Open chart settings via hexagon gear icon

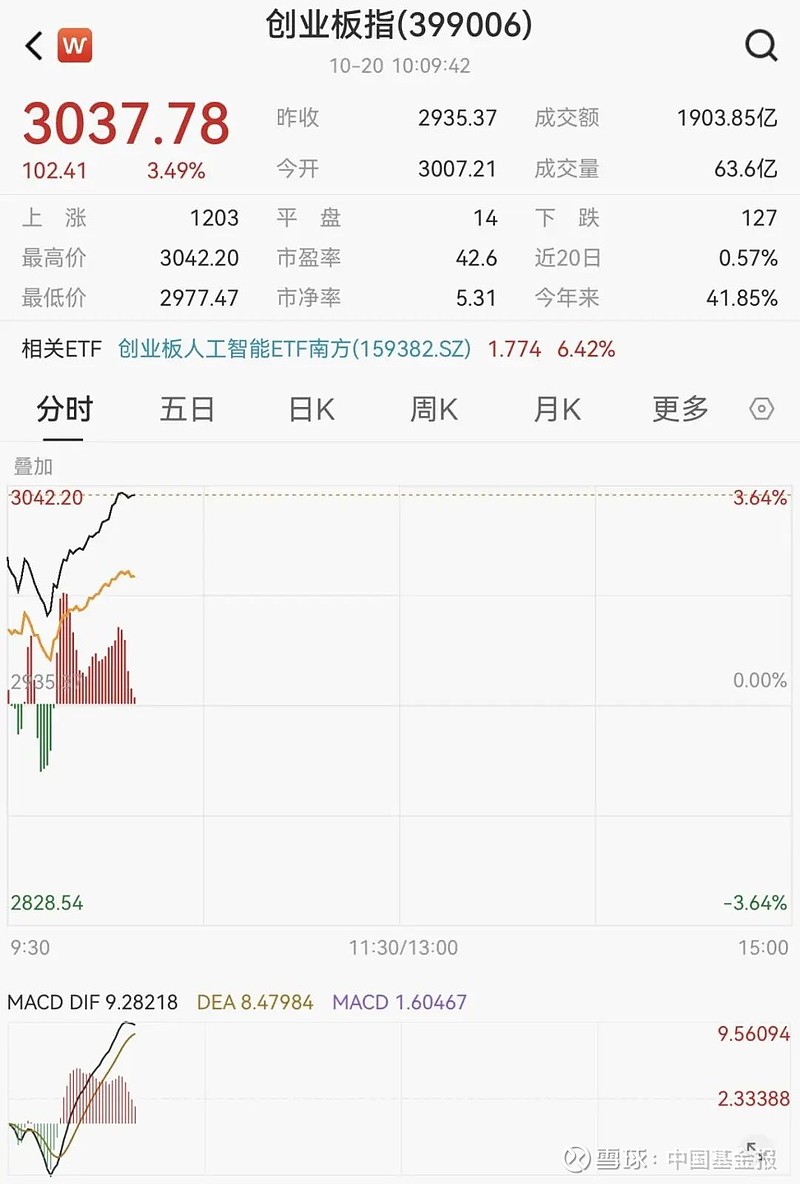761,409
